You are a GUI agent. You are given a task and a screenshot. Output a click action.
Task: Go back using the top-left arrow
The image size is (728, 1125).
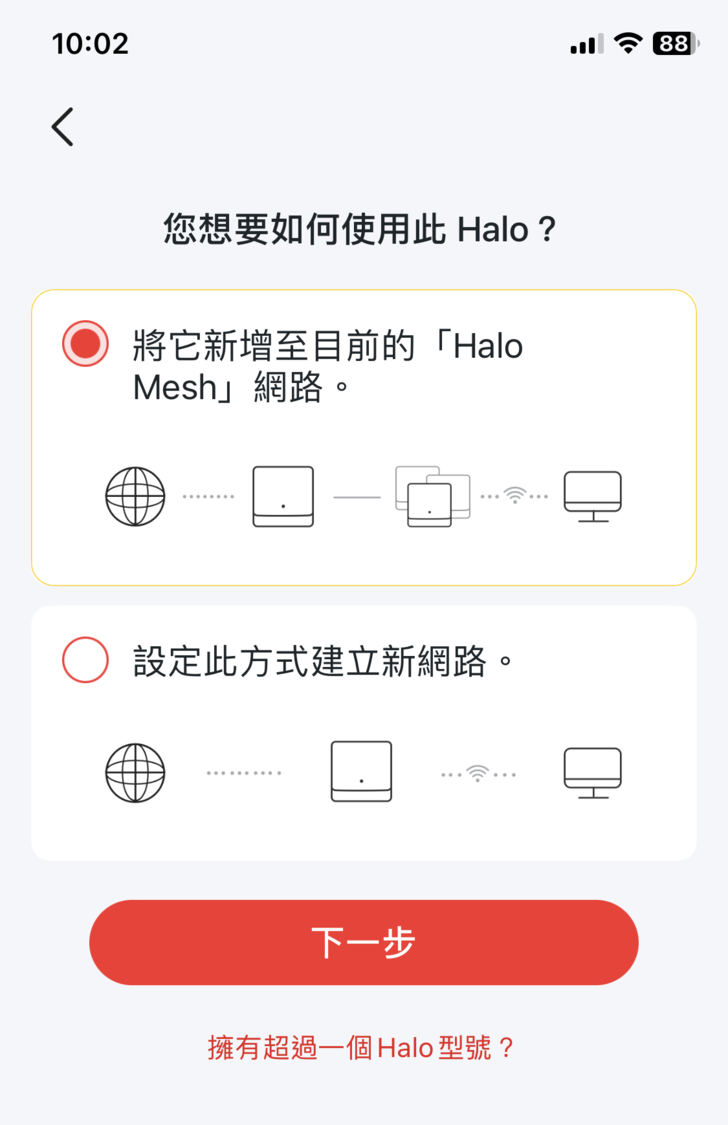pyautogui.click(x=63, y=127)
